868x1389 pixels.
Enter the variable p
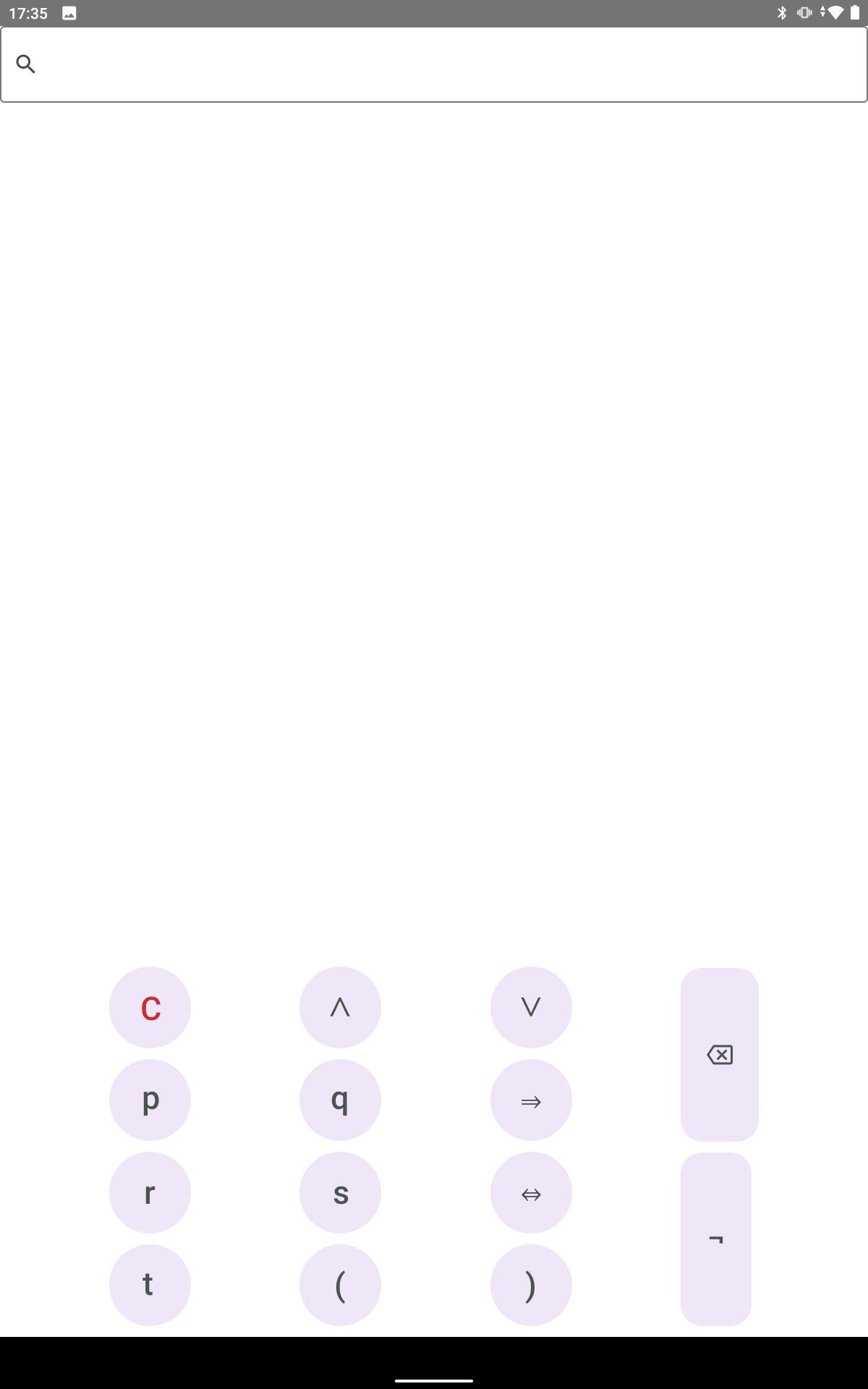tap(150, 1100)
